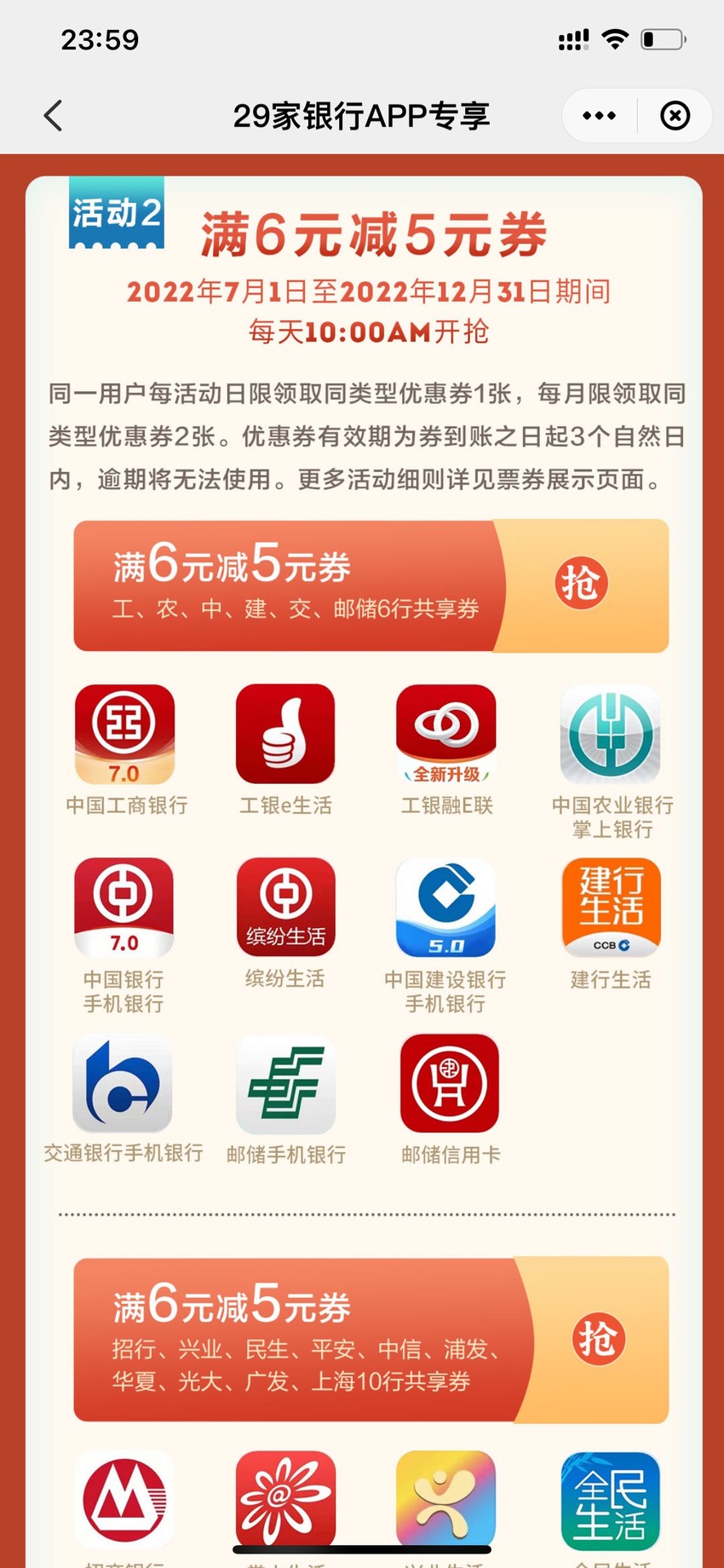Viewport: 724px width, 1568px height.
Task: Open the 交通银行手机银行 app icon
Action: pyautogui.click(x=123, y=1083)
